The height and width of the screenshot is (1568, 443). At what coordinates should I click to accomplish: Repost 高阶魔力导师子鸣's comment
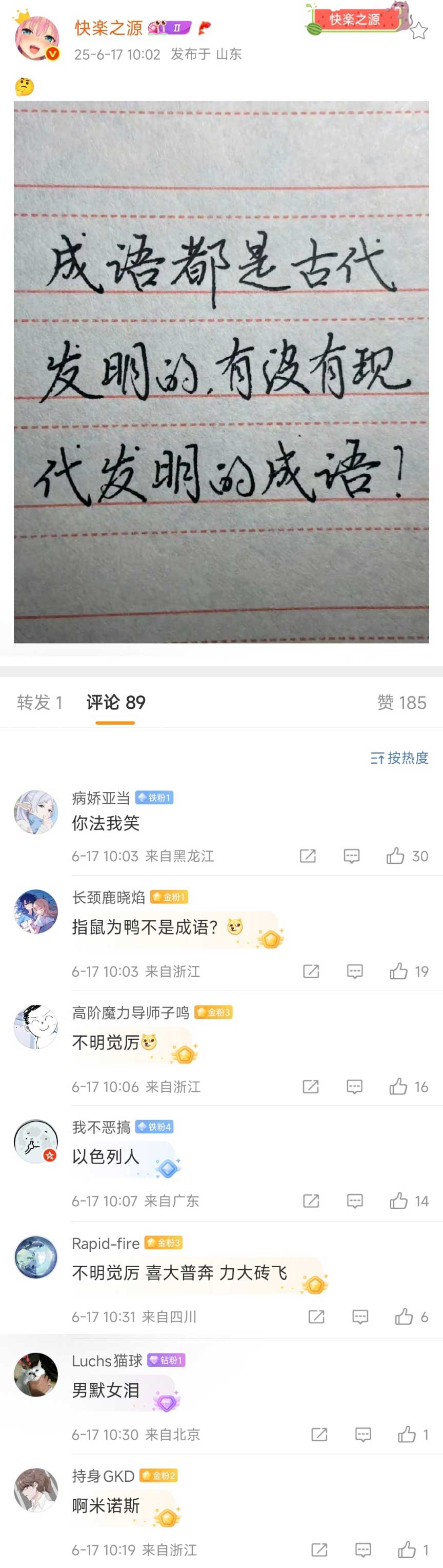[x=311, y=1087]
